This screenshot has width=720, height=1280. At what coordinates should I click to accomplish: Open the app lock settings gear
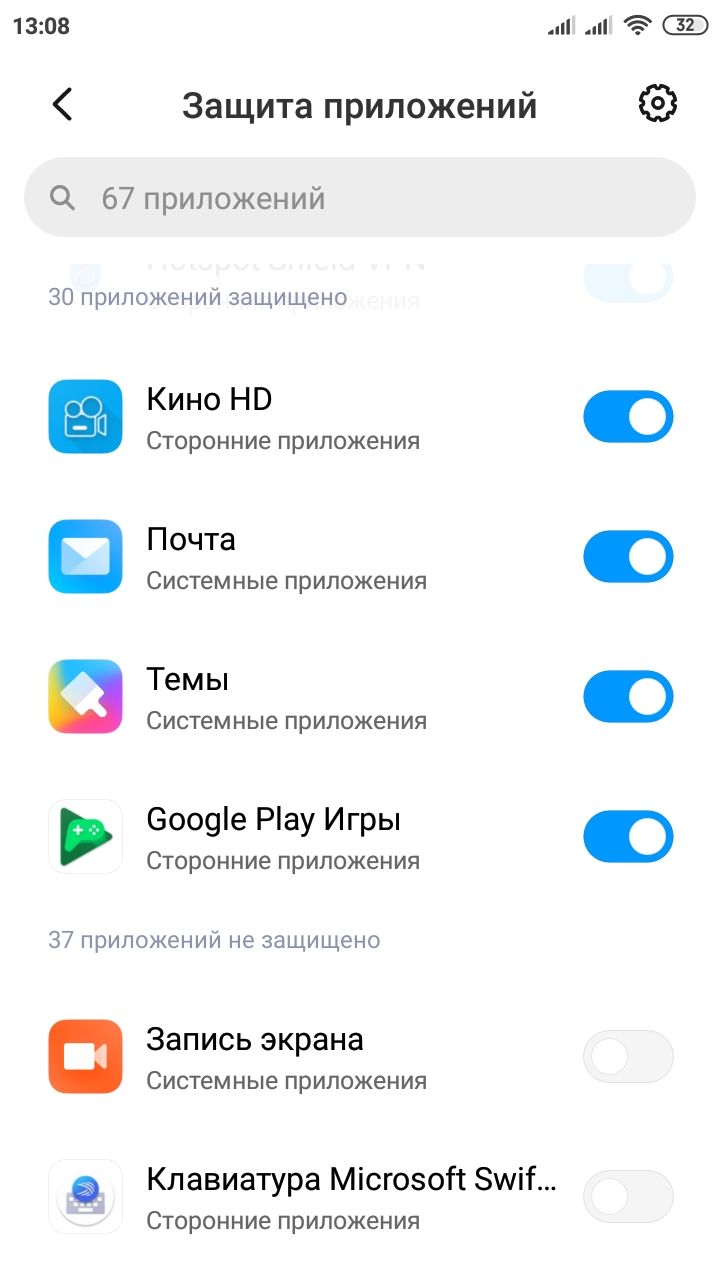tap(657, 104)
